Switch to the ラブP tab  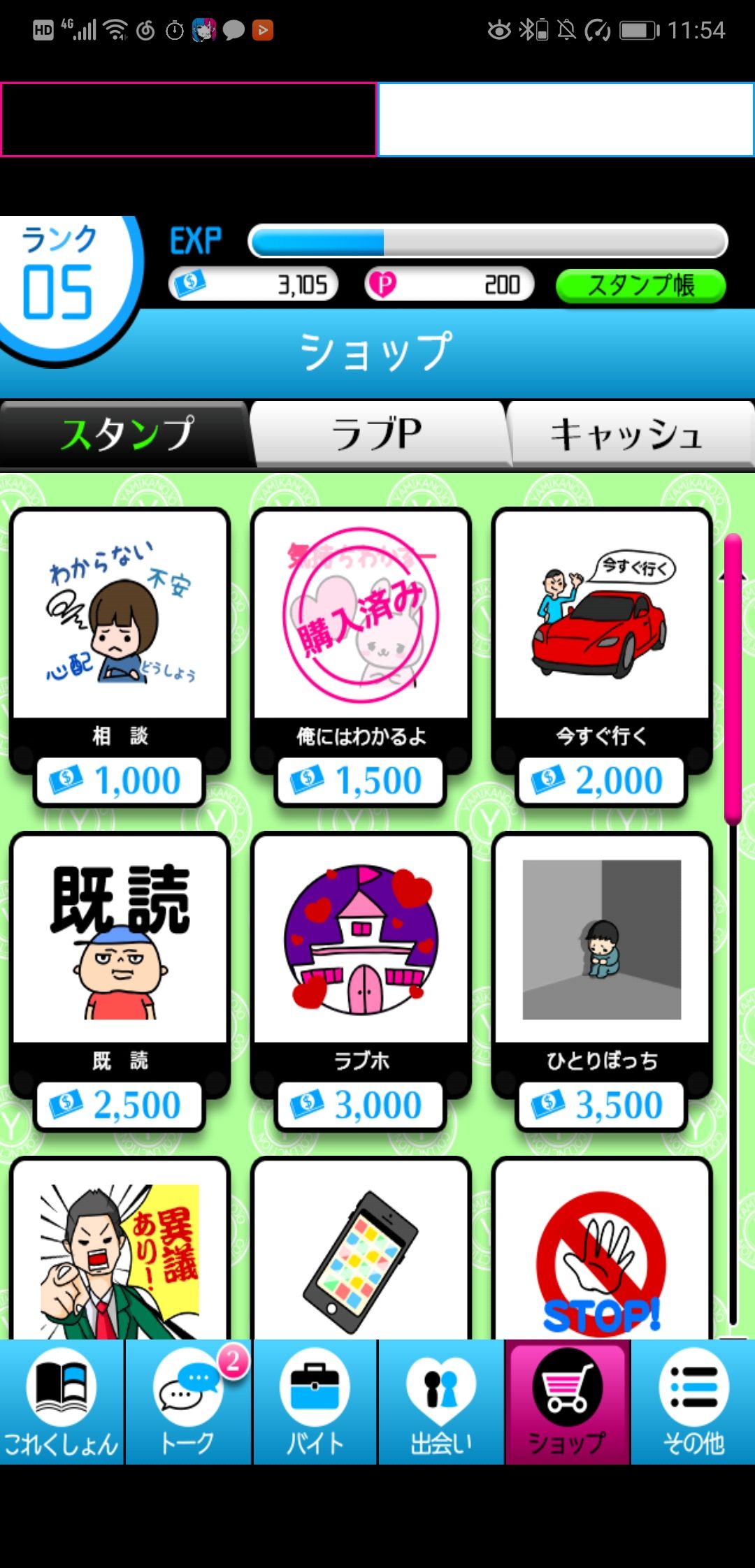377,433
